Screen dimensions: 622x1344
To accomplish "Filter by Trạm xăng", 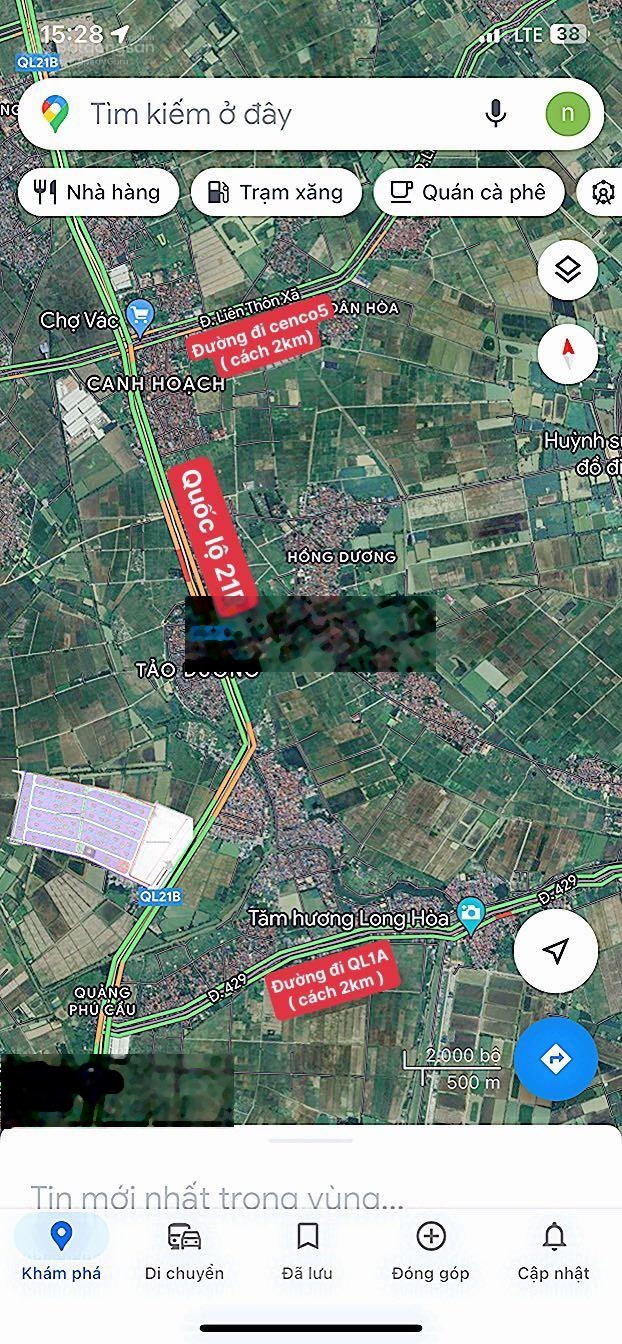I will click(x=275, y=192).
